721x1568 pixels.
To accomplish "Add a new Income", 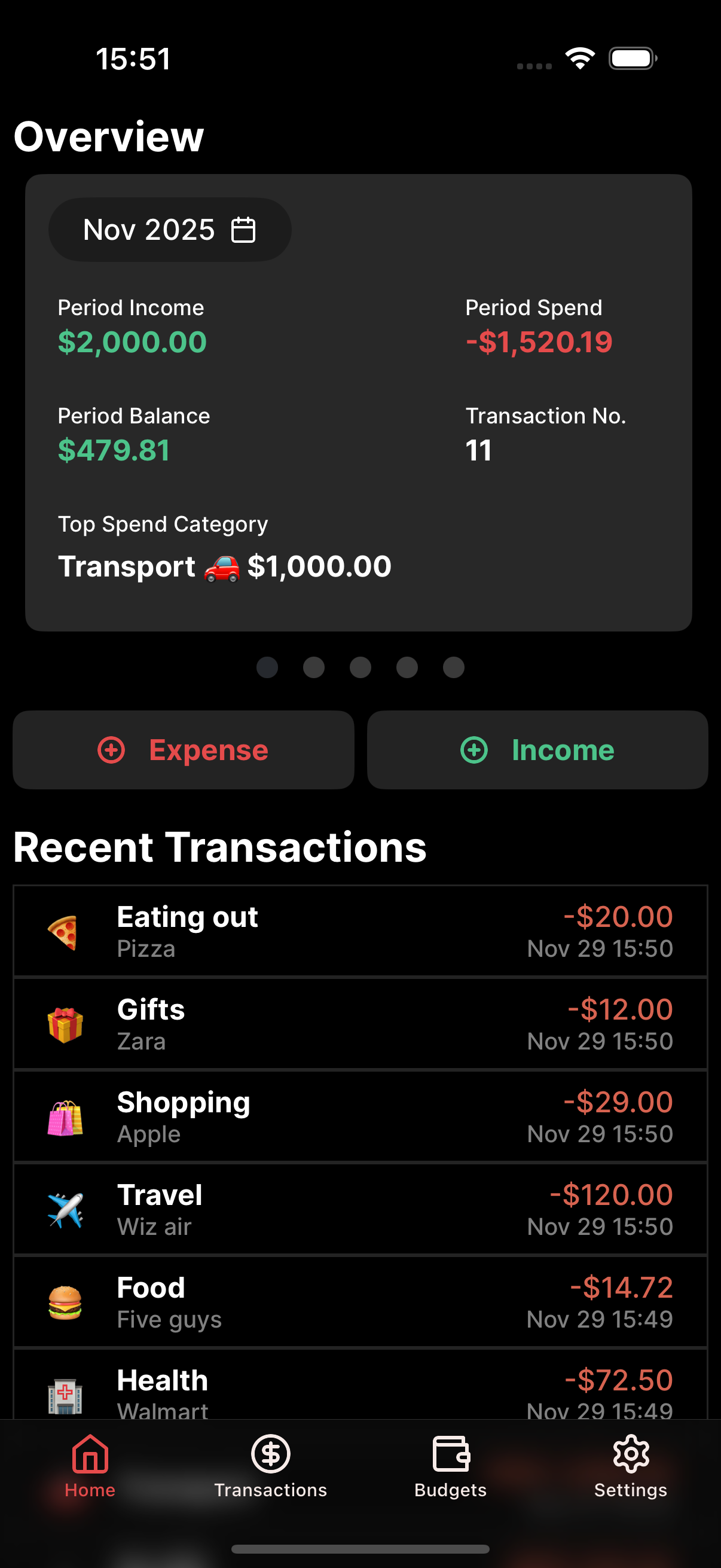I will point(538,749).
